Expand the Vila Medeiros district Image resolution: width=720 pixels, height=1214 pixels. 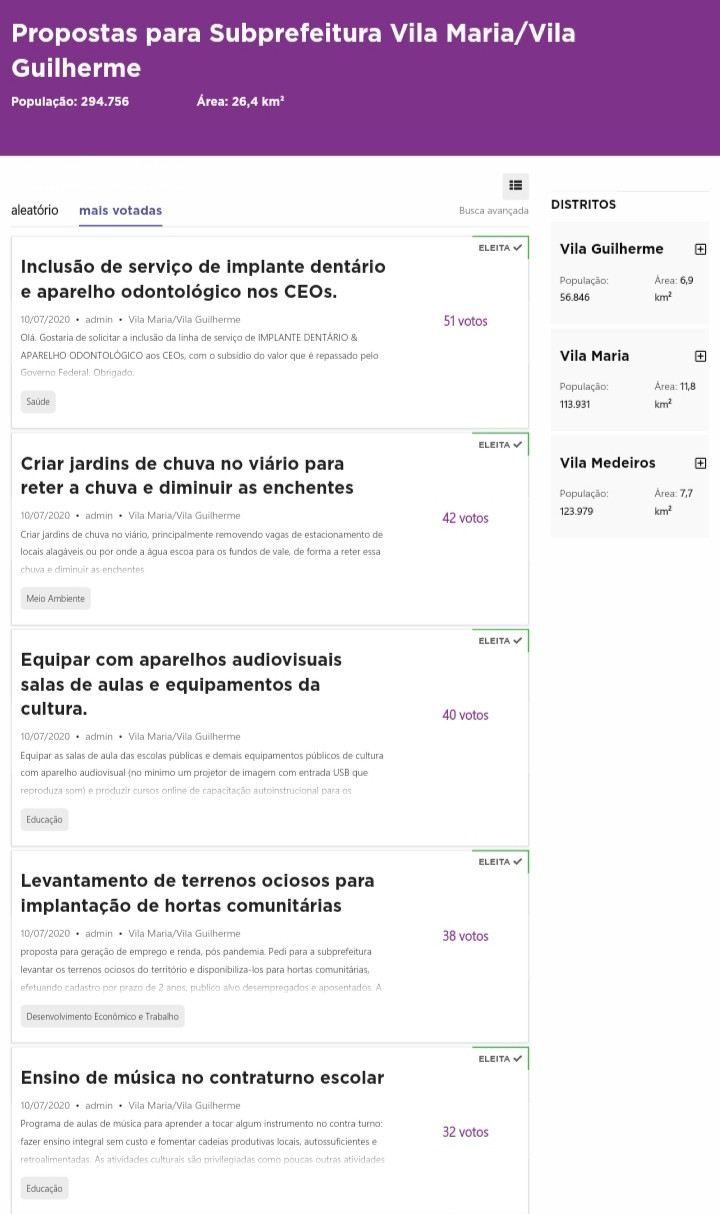(x=700, y=463)
